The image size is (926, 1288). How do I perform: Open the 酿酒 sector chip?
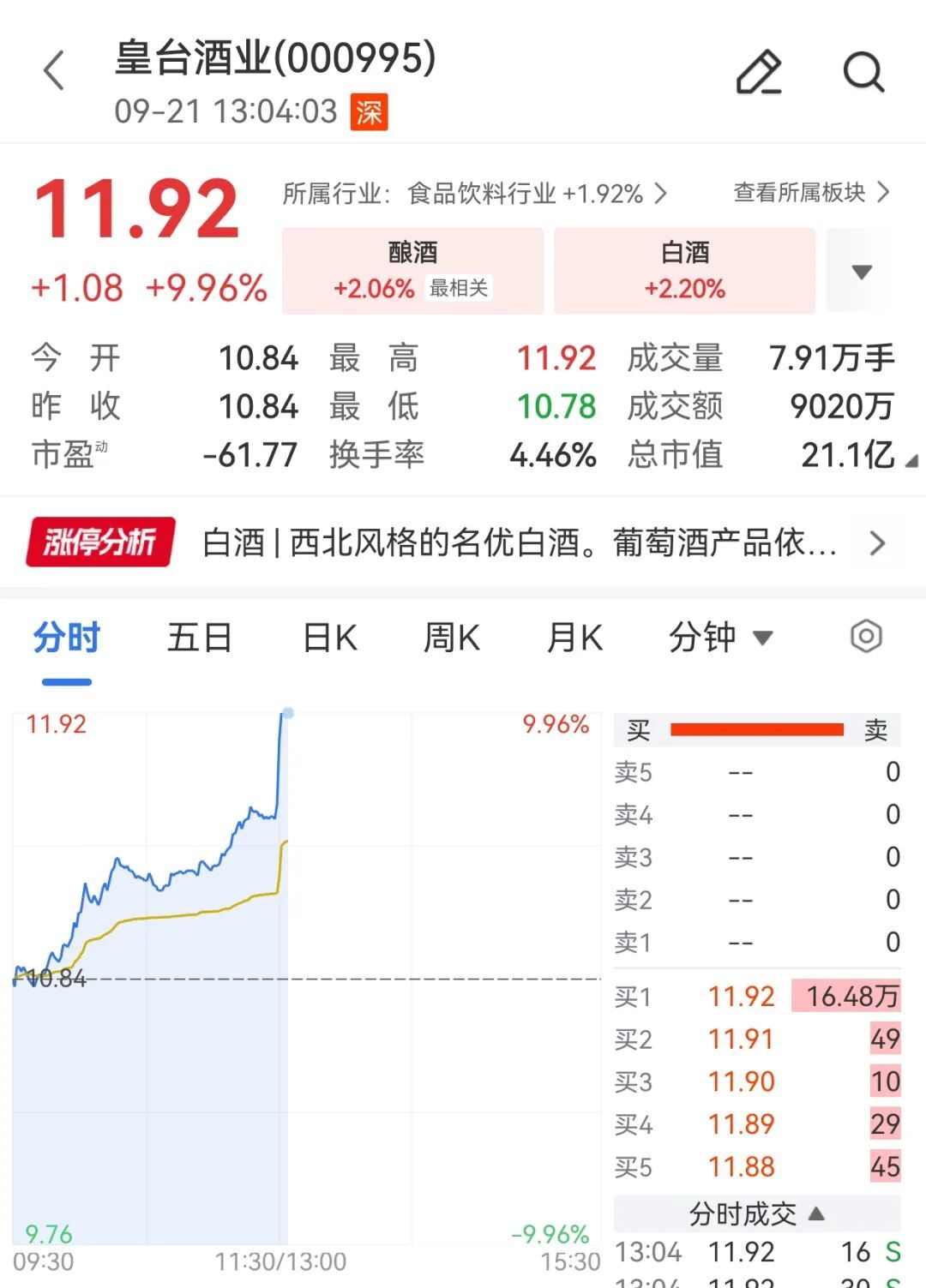click(412, 270)
